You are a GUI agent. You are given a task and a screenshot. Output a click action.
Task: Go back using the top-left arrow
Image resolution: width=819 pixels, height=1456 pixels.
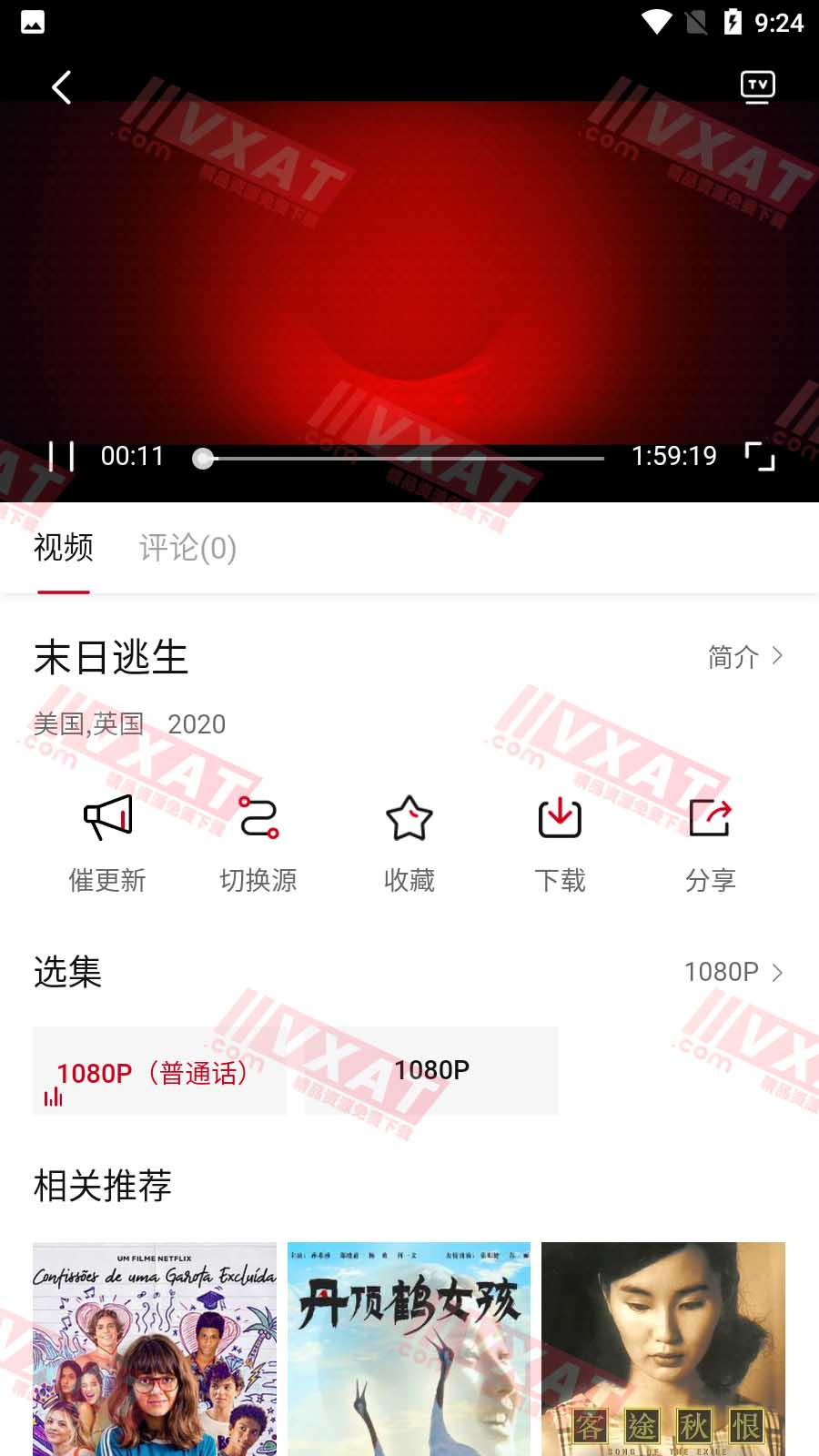click(x=61, y=87)
